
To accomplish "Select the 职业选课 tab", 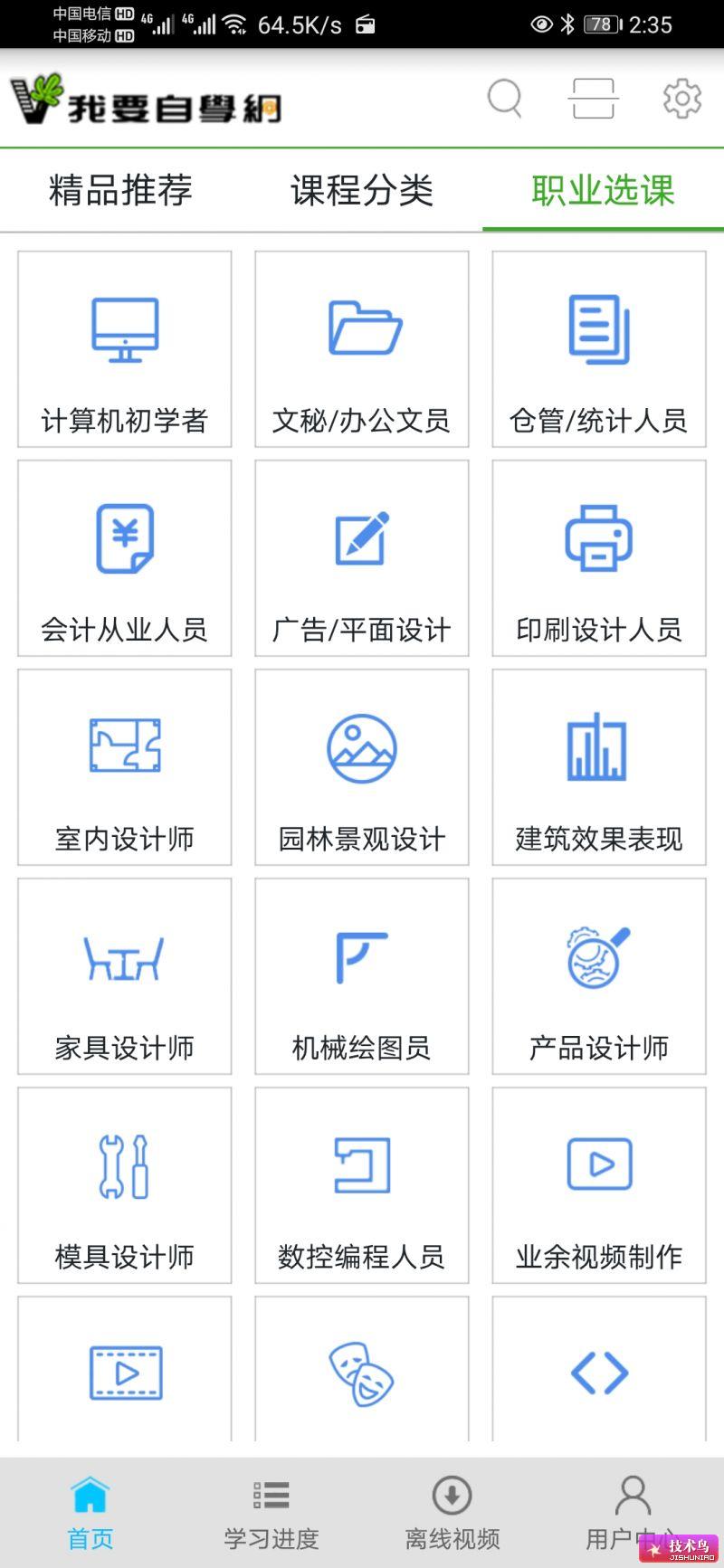I will pyautogui.click(x=603, y=190).
